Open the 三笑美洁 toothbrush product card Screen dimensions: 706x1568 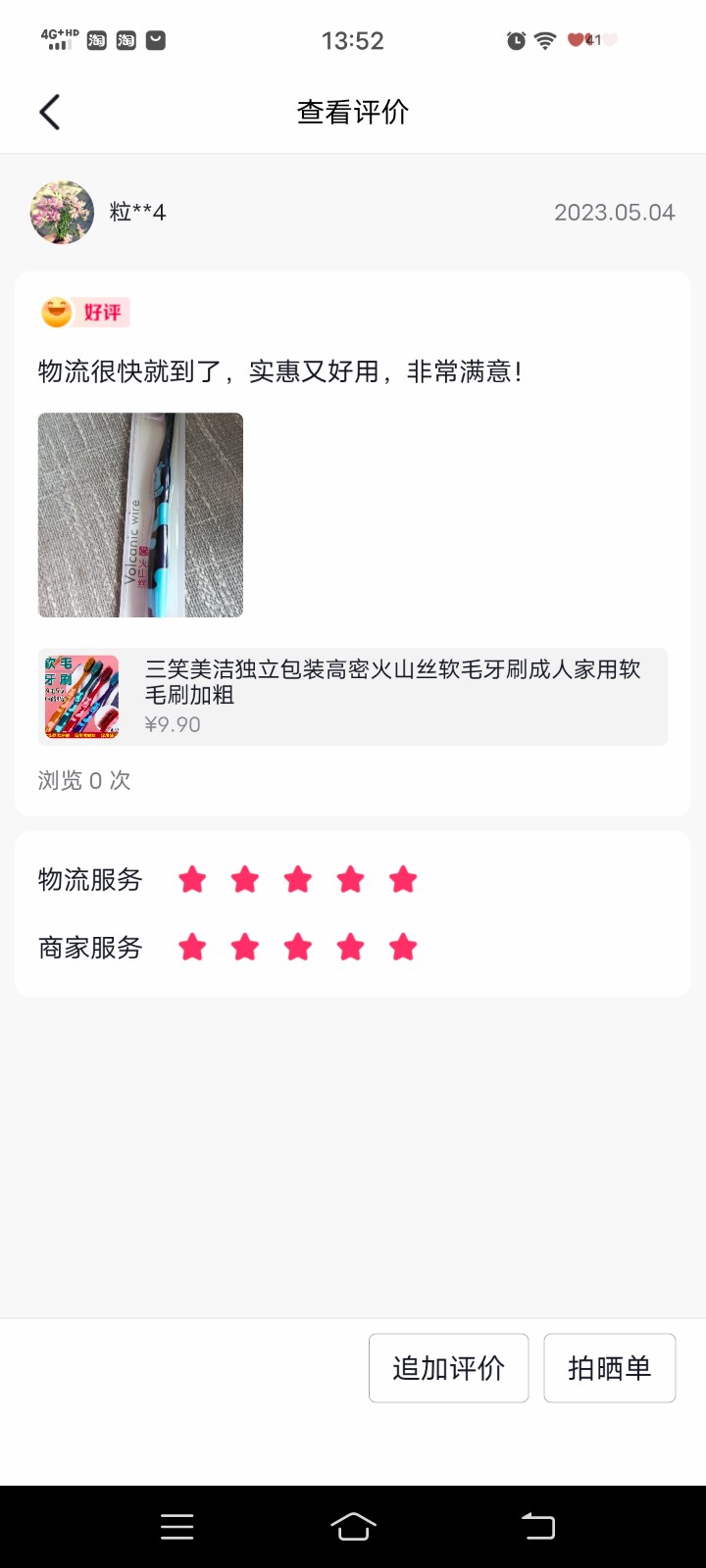[353, 697]
